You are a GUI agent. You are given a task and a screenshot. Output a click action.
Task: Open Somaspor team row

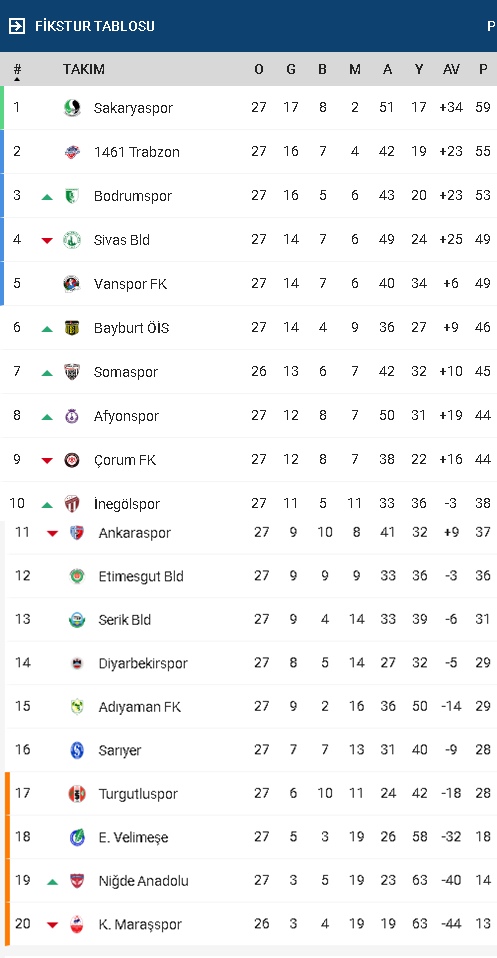point(249,371)
